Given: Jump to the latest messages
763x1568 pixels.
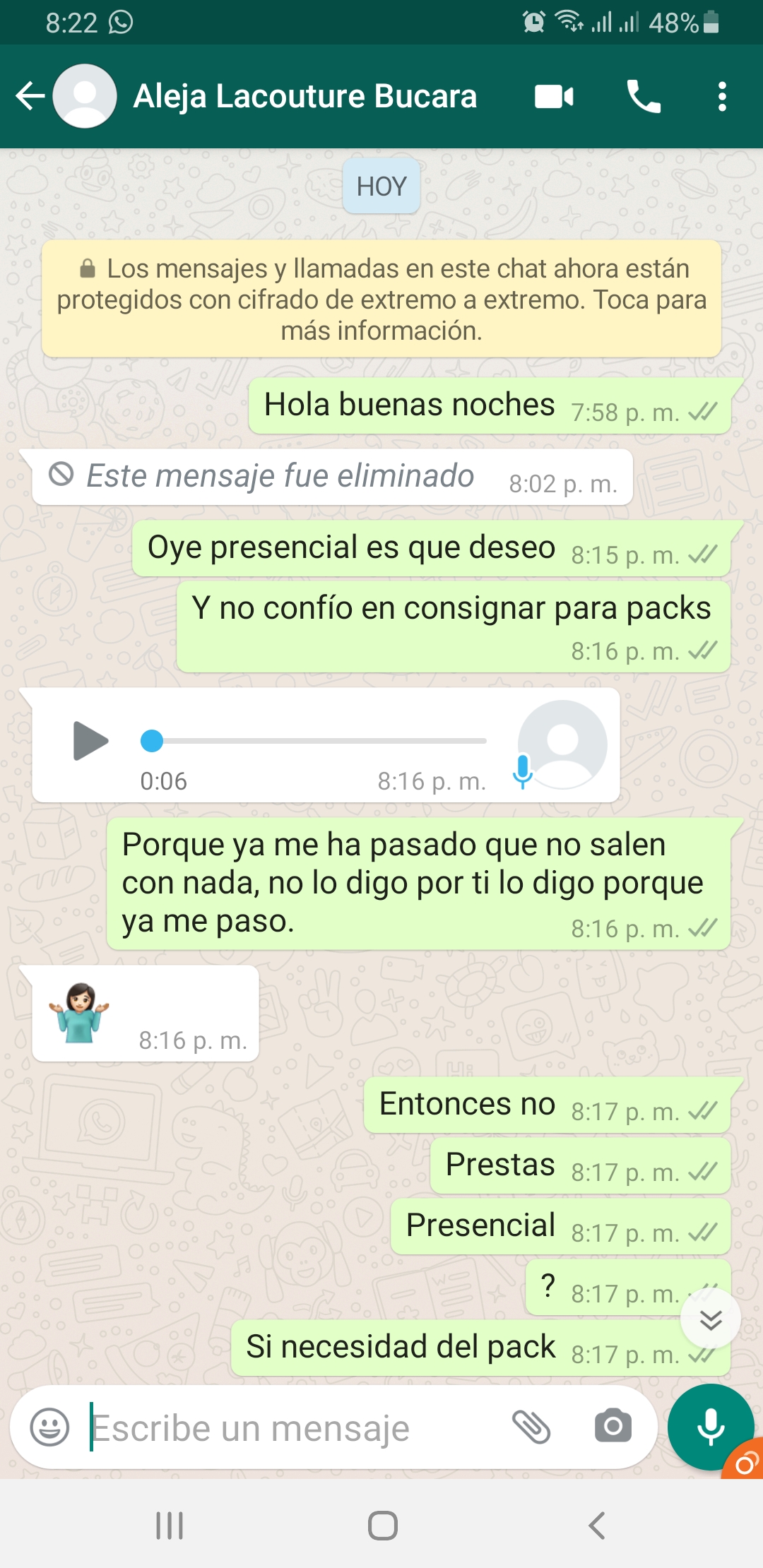Looking at the screenshot, I should (x=710, y=1319).
